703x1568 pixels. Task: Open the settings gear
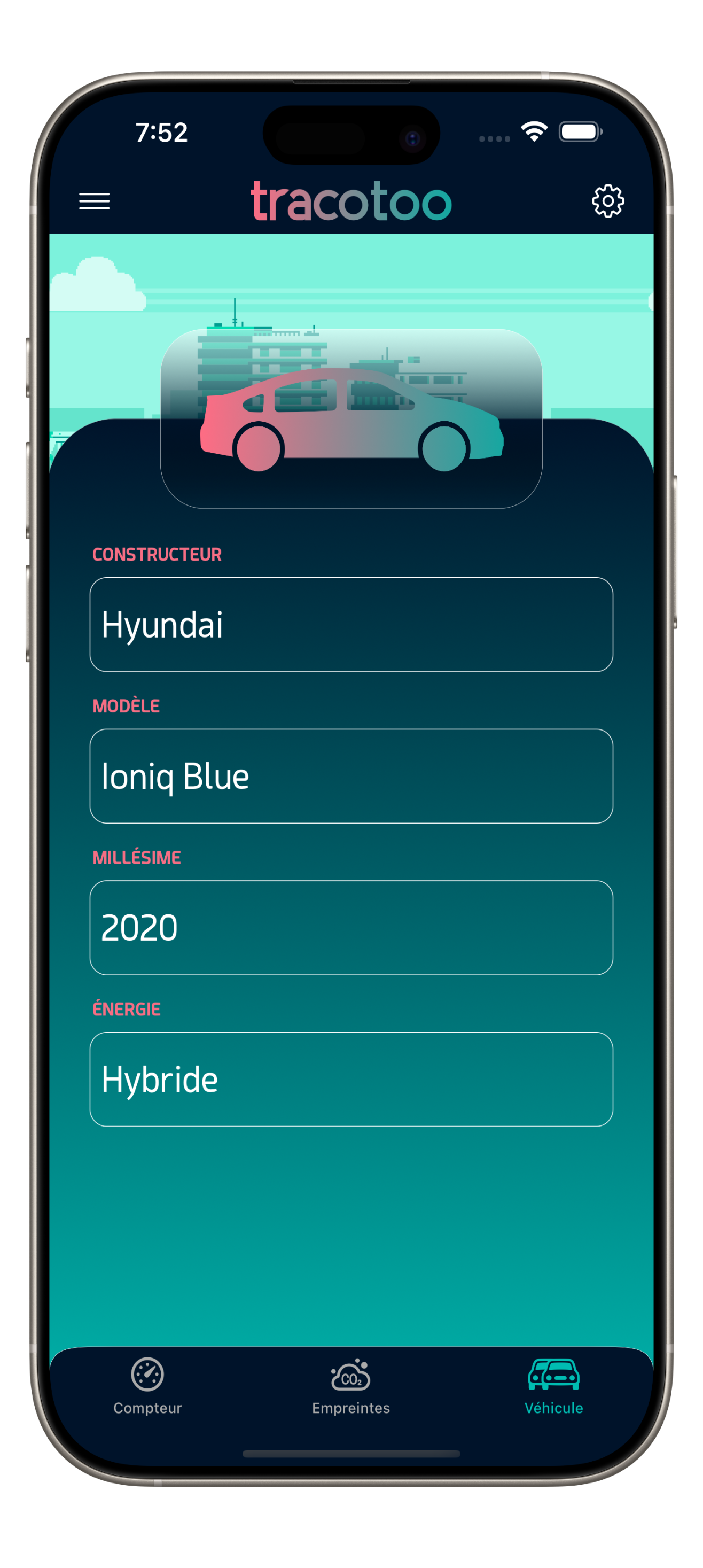(x=607, y=201)
